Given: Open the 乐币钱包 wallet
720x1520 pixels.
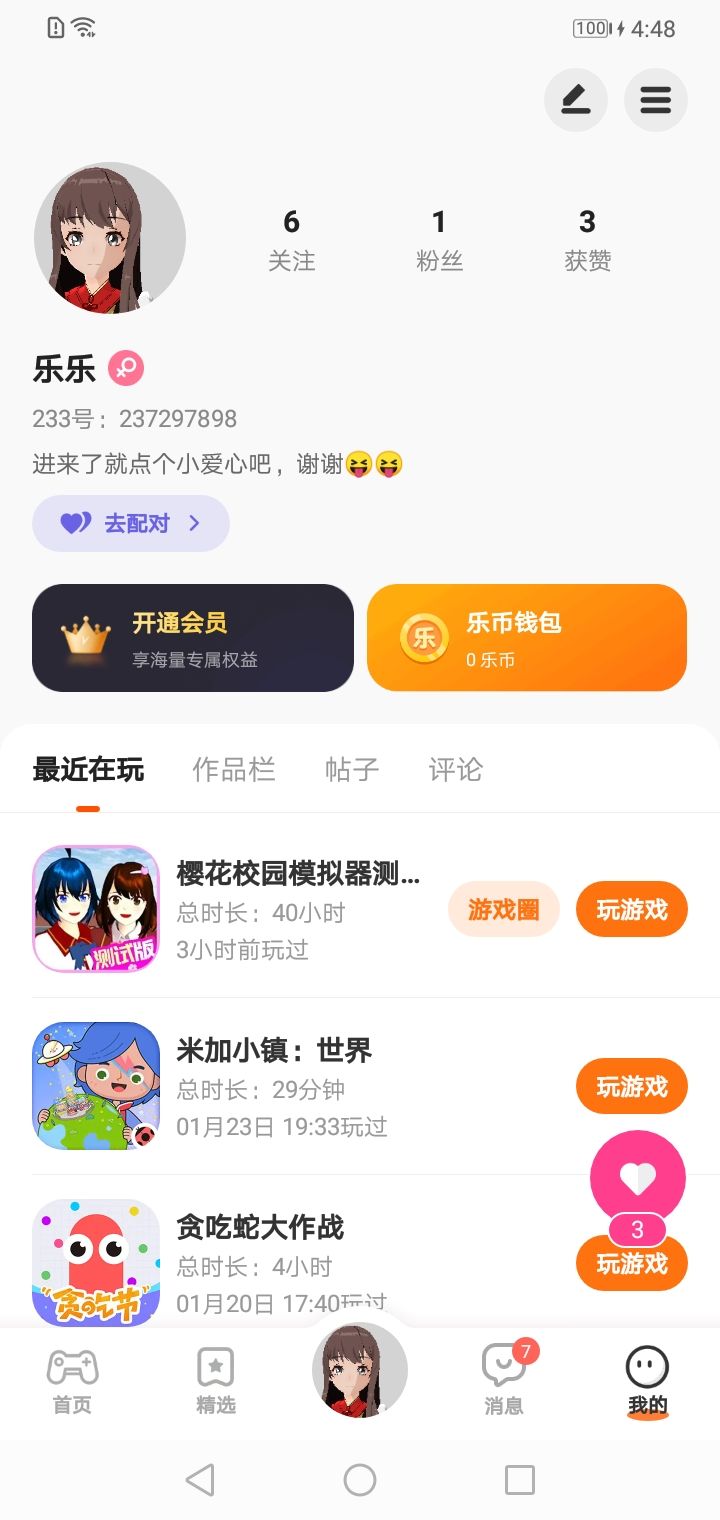Looking at the screenshot, I should click(x=527, y=638).
